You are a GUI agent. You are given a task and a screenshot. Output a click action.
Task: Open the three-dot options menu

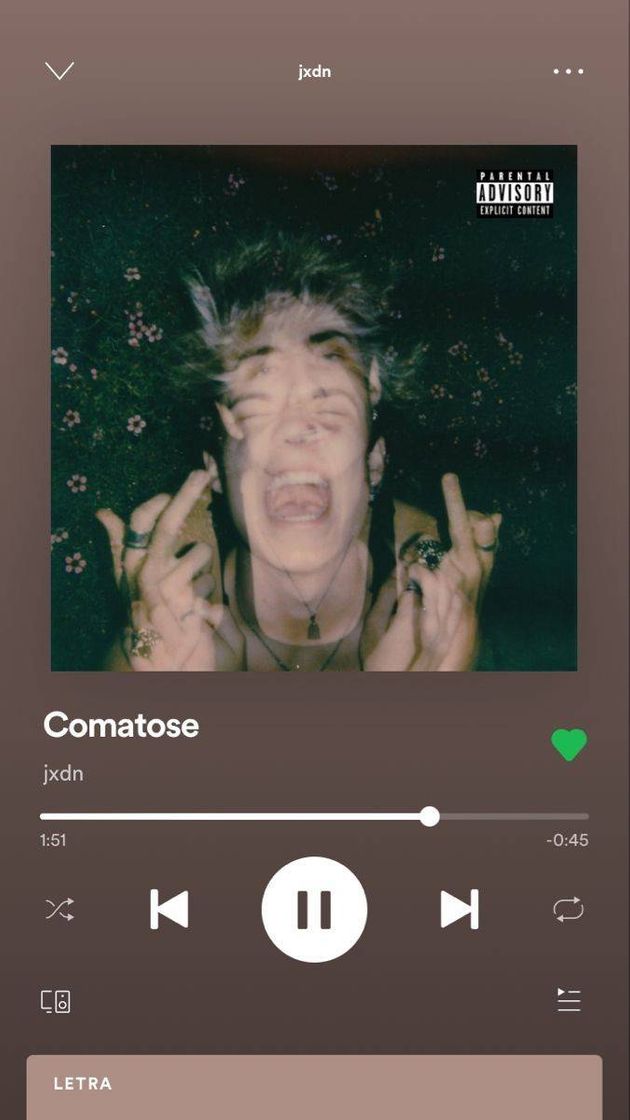pyautogui.click(x=568, y=71)
